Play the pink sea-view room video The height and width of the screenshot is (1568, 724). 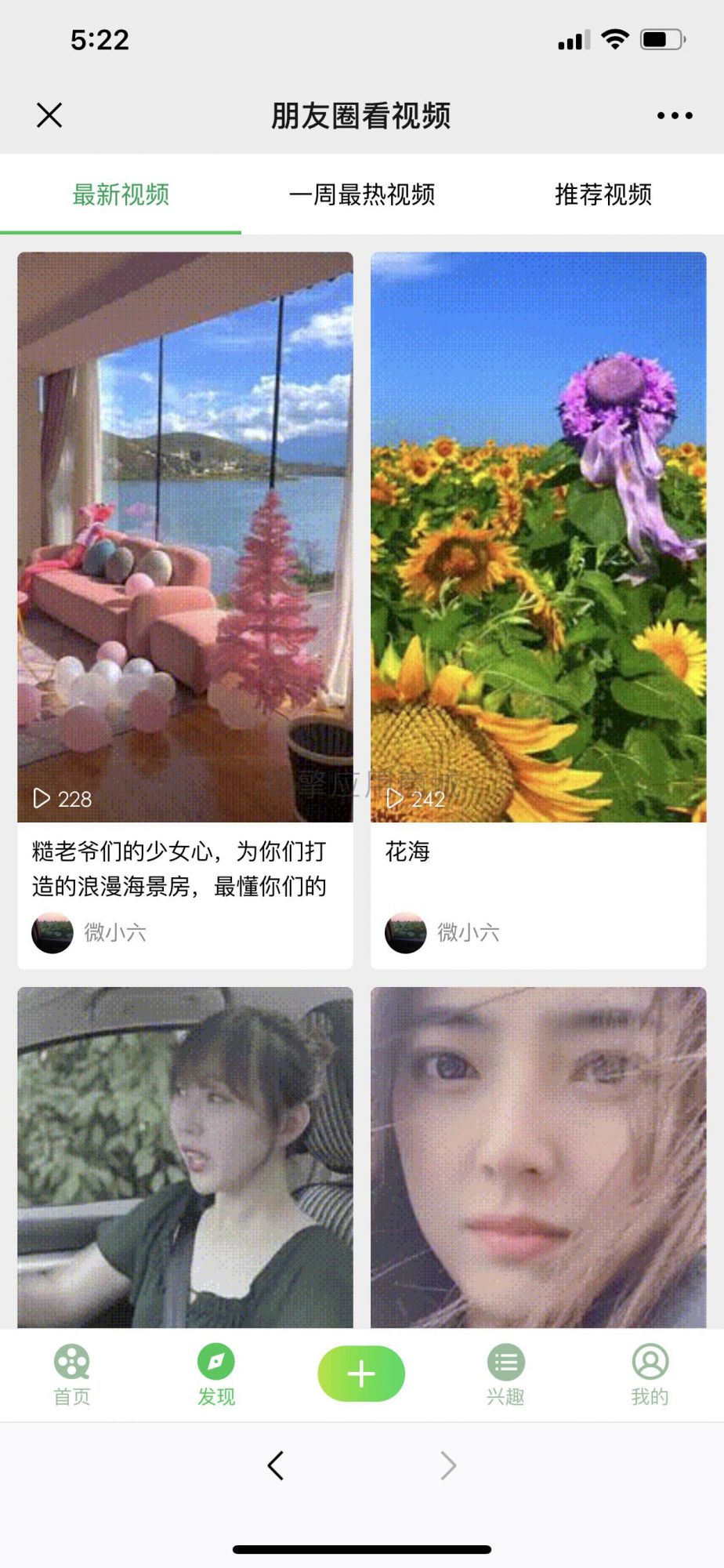tap(185, 536)
